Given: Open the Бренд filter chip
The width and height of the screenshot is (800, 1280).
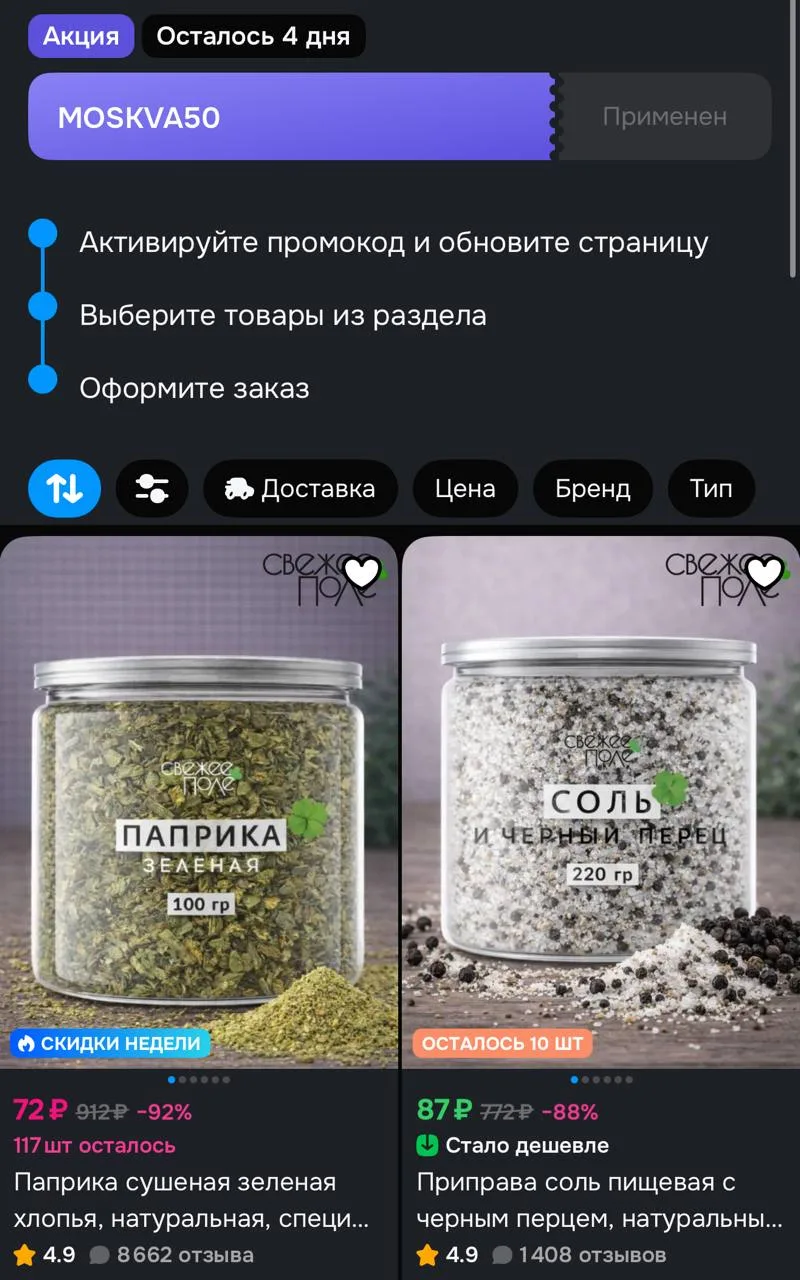Looking at the screenshot, I should point(593,488).
